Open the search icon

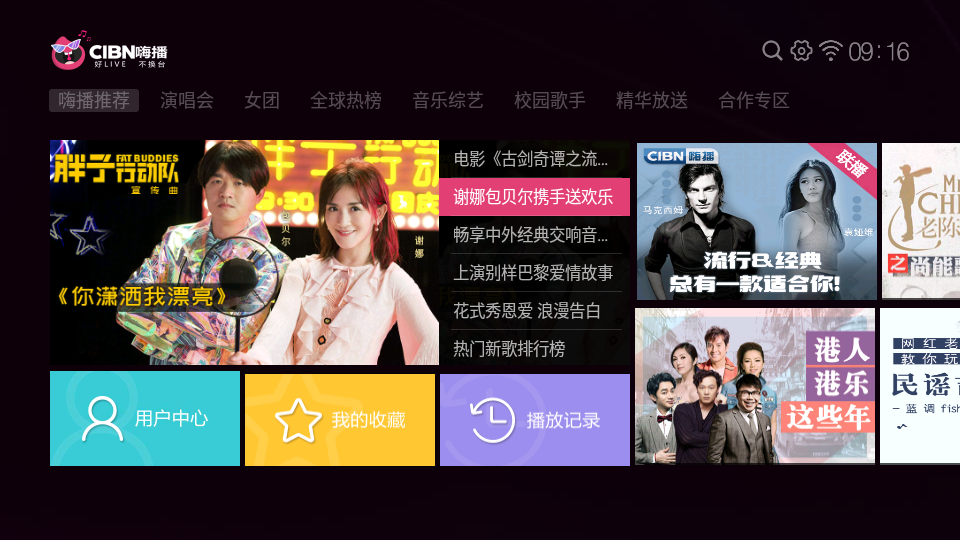pos(772,51)
